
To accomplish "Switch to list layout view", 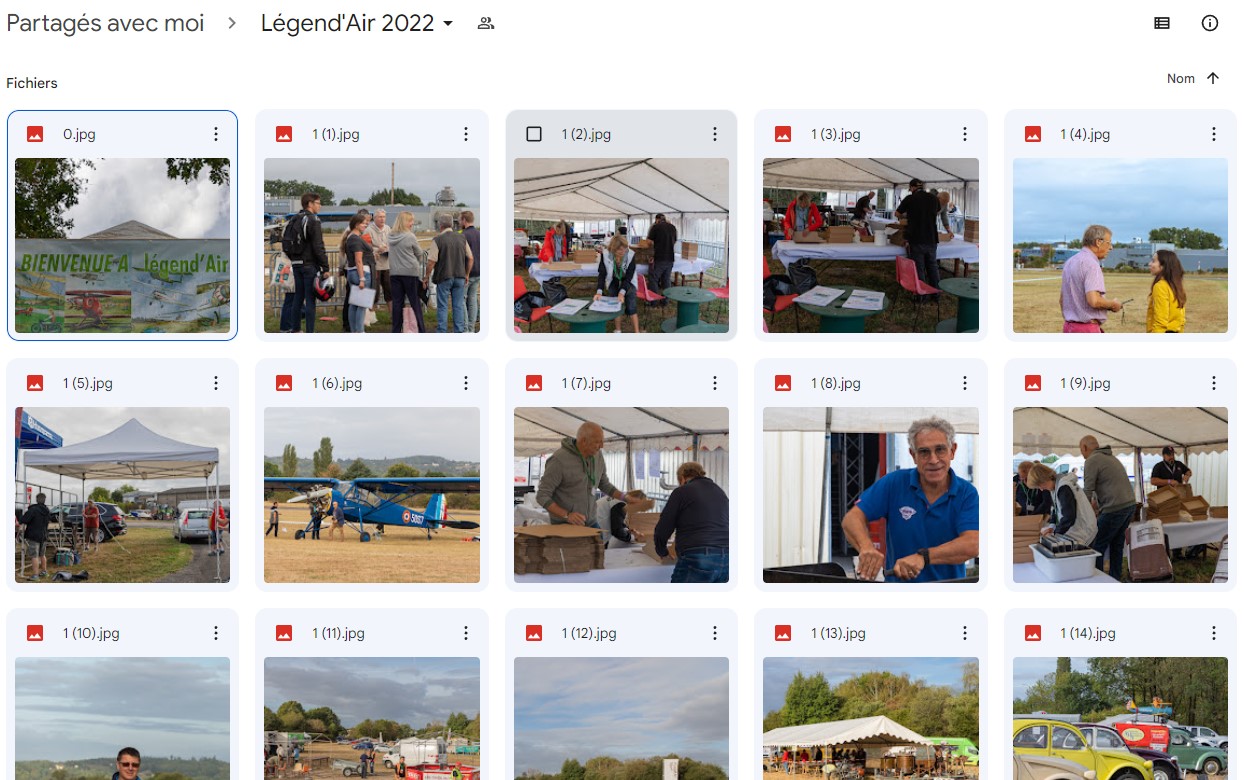I will point(1162,23).
